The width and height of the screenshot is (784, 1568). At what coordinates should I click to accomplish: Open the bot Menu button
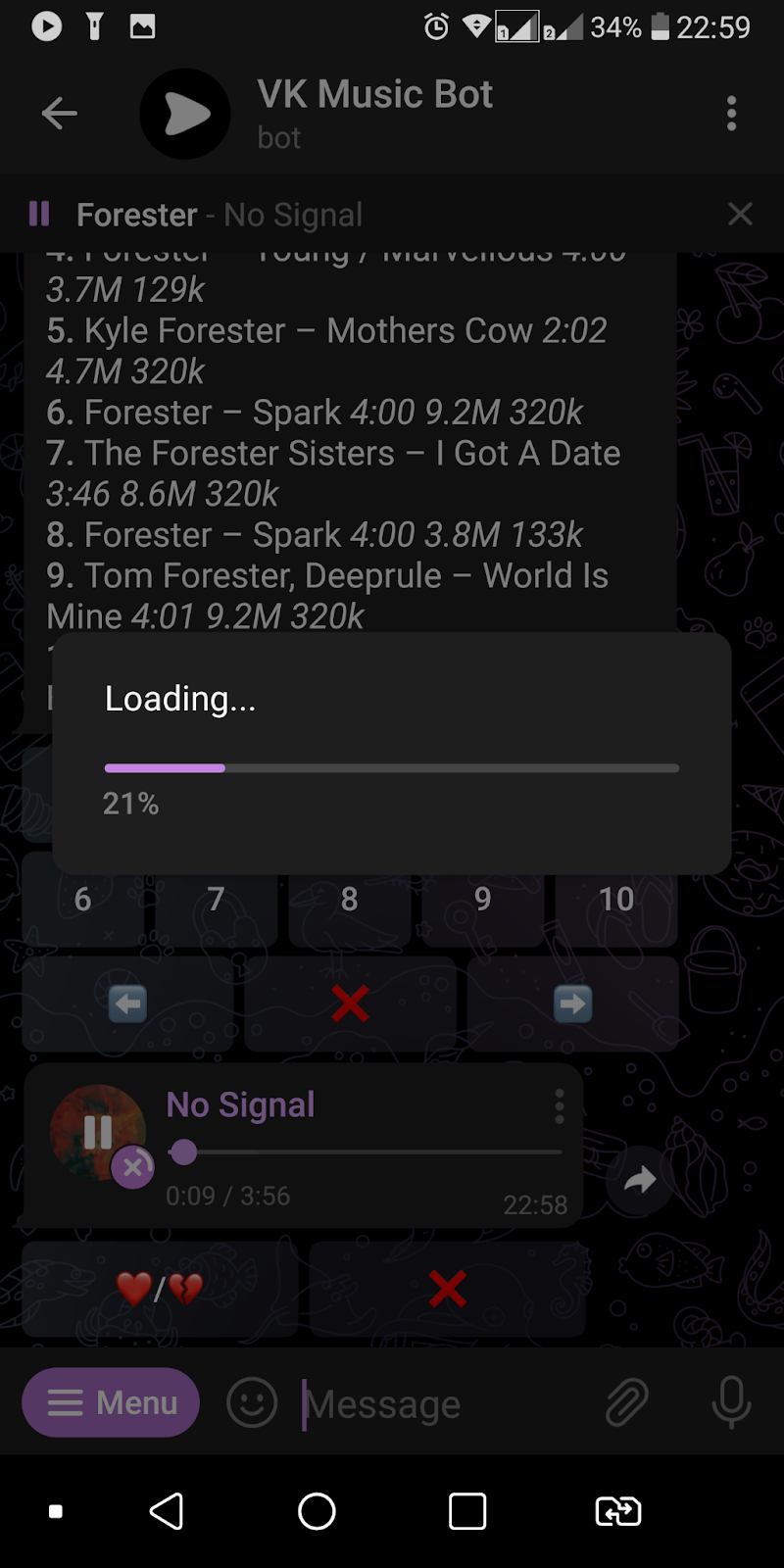coord(111,1402)
